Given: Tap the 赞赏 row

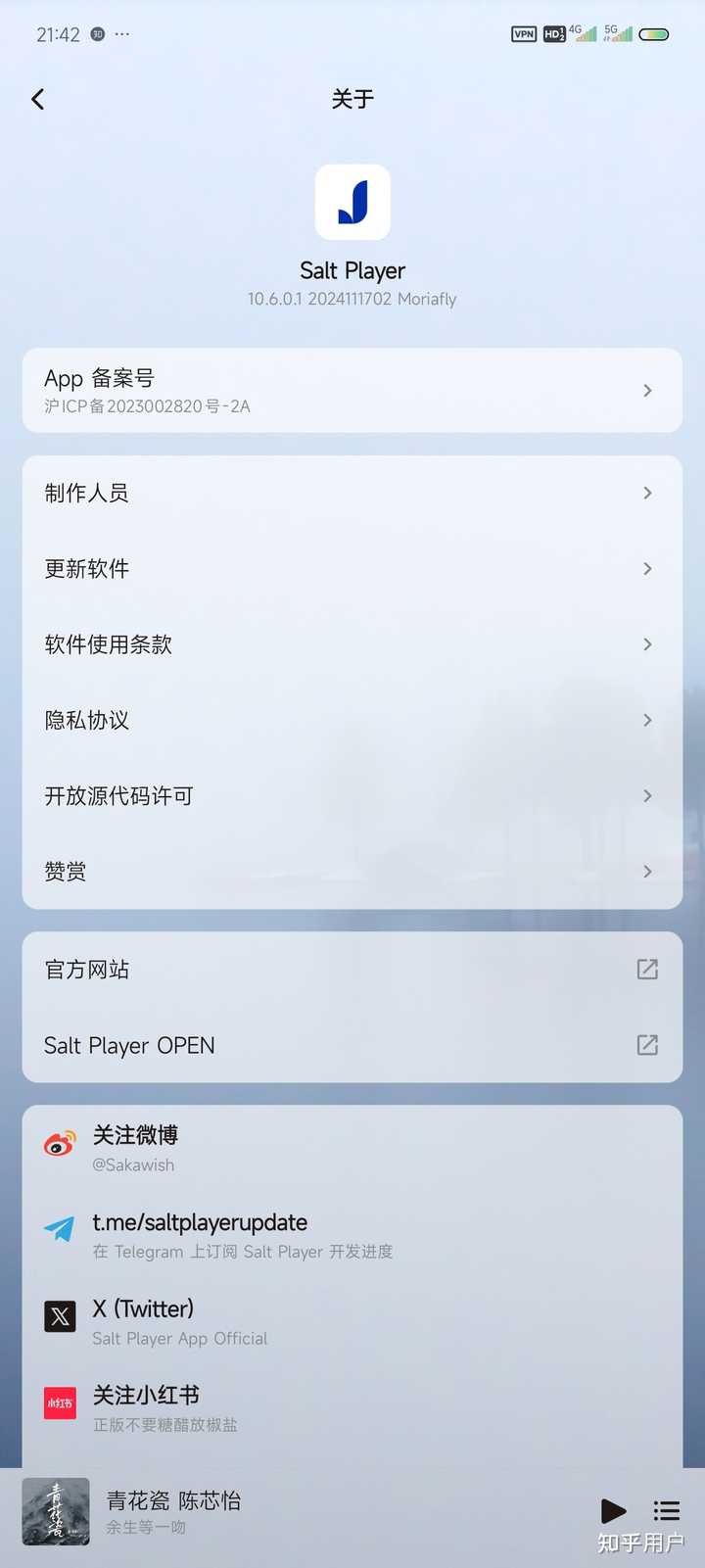Looking at the screenshot, I should (x=352, y=871).
